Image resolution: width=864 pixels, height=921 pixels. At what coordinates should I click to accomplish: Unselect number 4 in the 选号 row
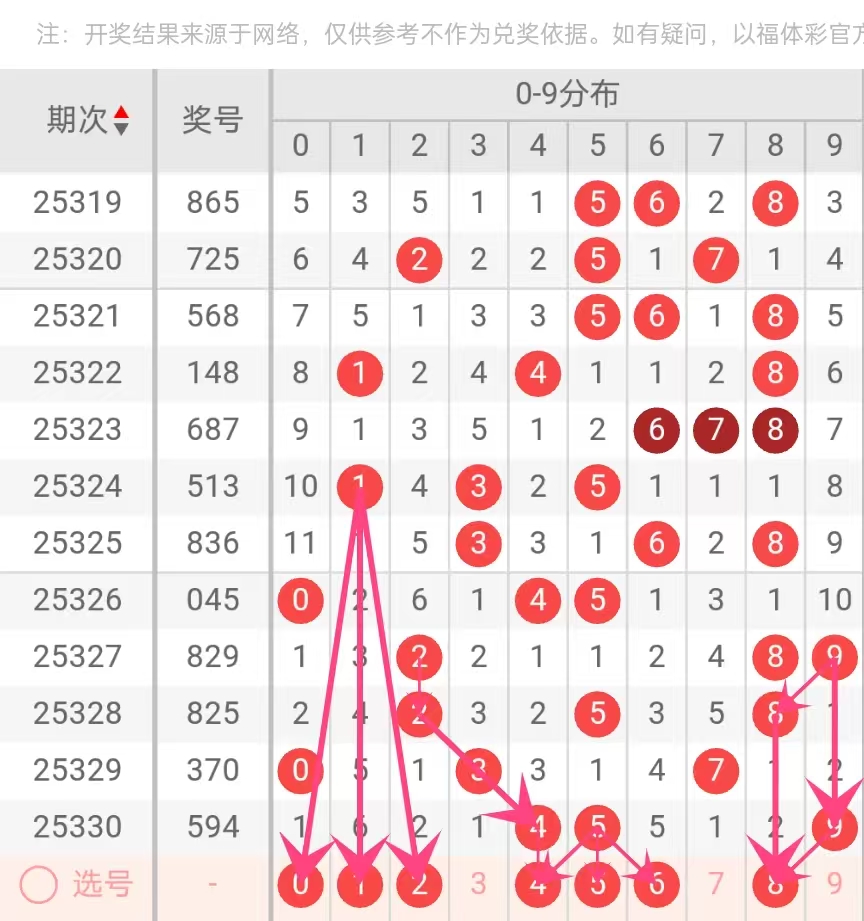[x=538, y=884]
